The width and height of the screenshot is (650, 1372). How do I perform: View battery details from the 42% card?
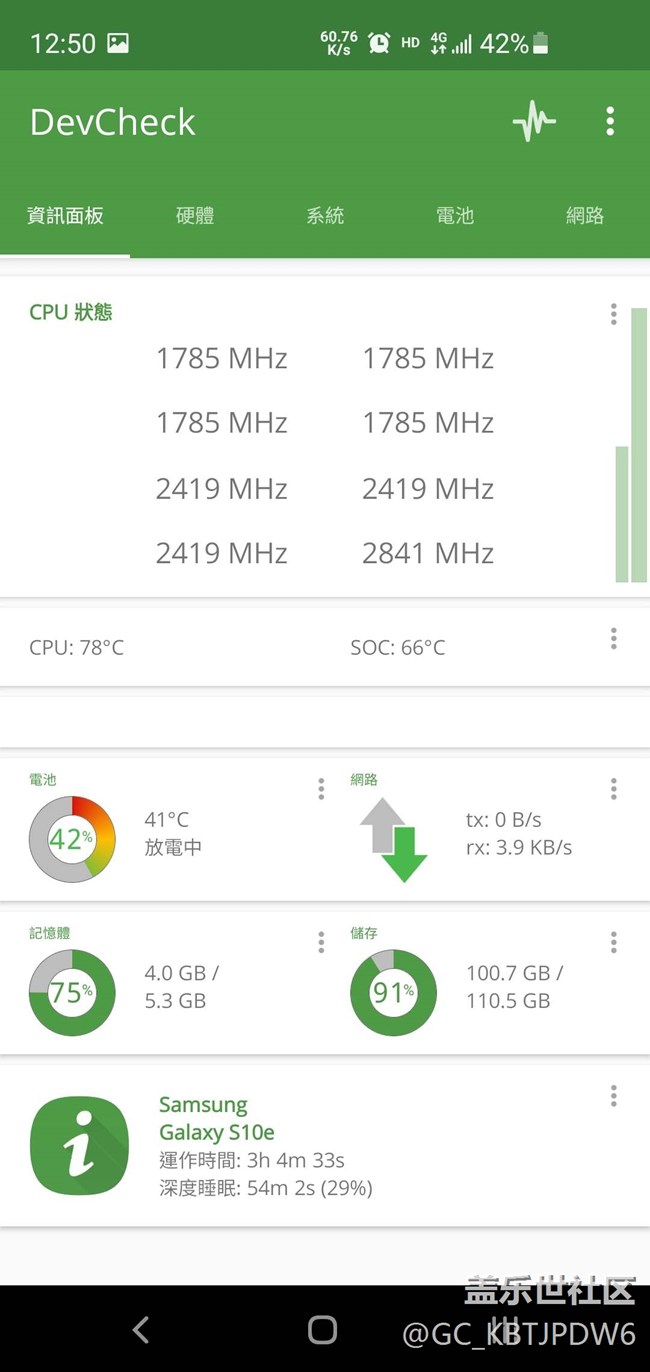(72, 839)
